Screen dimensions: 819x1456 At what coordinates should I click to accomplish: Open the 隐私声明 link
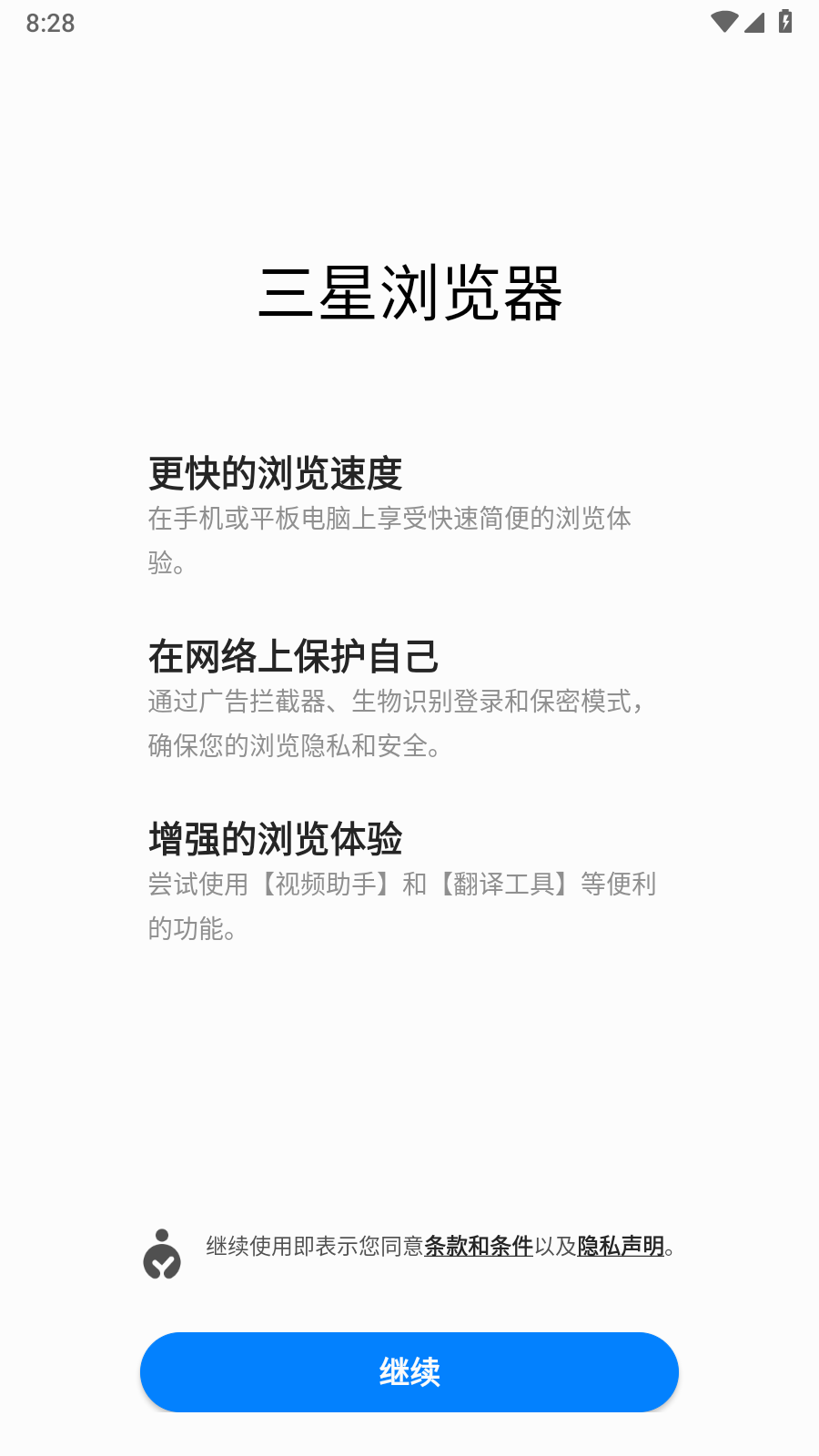pyautogui.click(x=621, y=1246)
